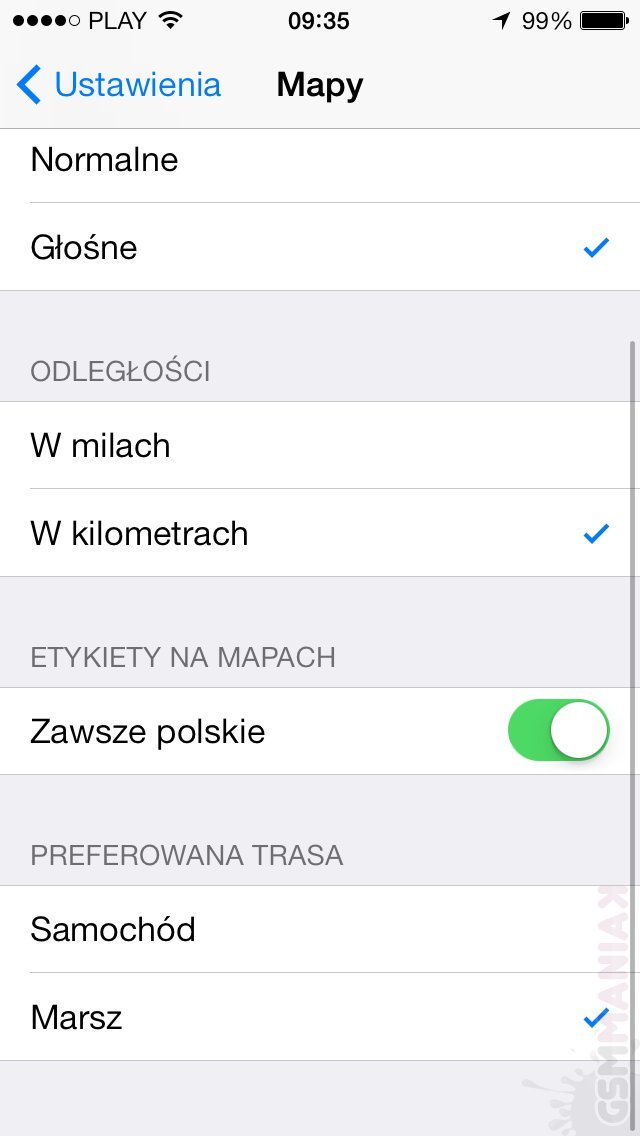Go back to Ustawienia

[x=120, y=85]
